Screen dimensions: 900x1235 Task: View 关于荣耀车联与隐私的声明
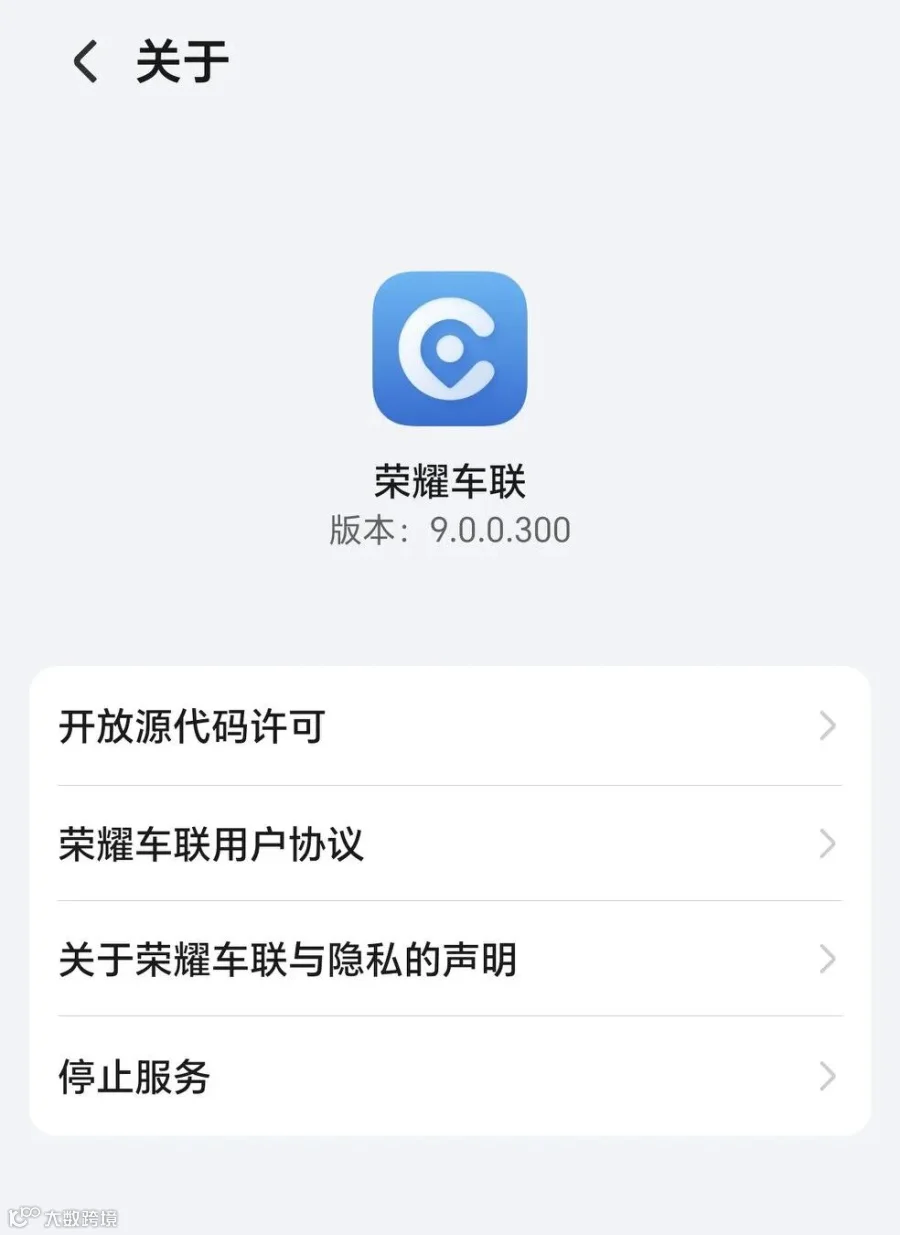[450, 960]
